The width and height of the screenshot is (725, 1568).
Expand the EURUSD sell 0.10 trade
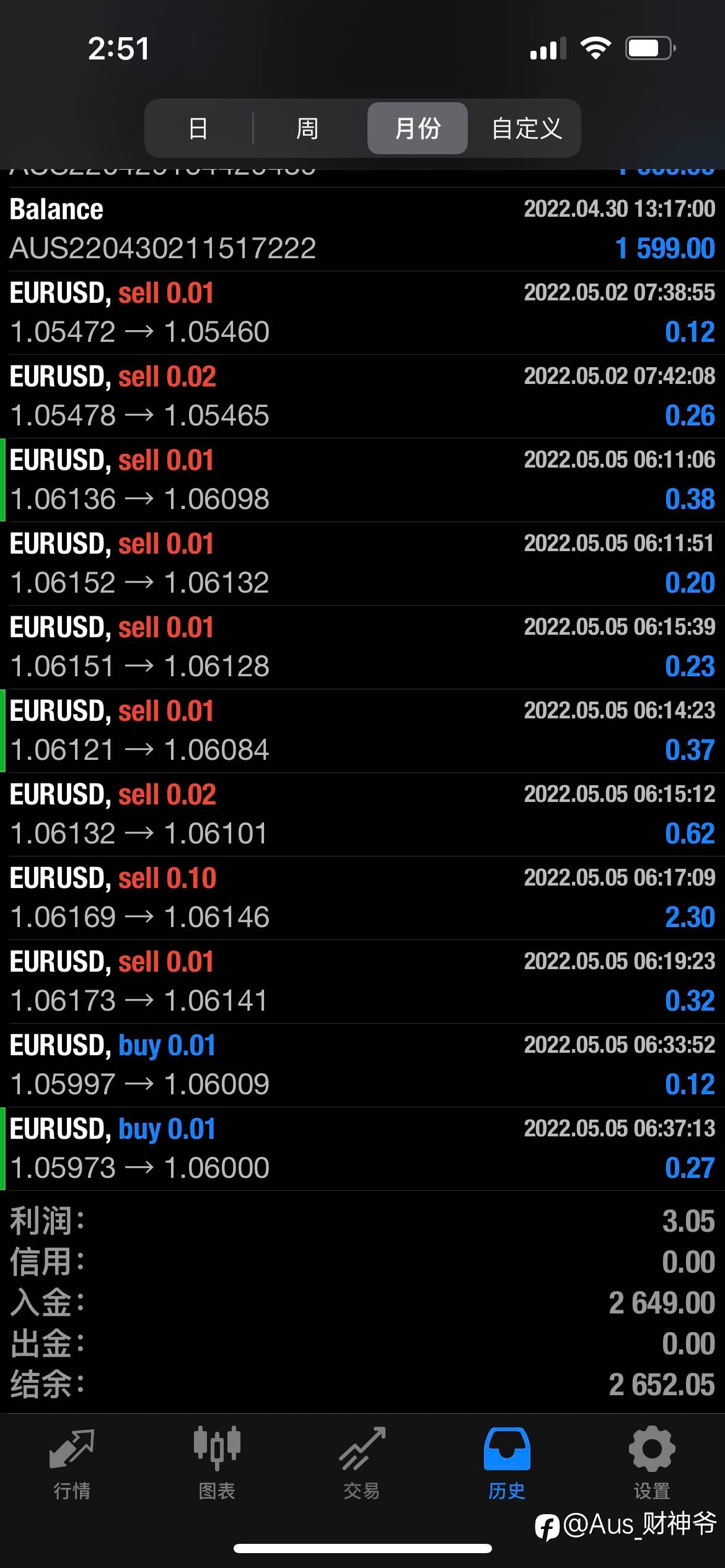(x=362, y=898)
